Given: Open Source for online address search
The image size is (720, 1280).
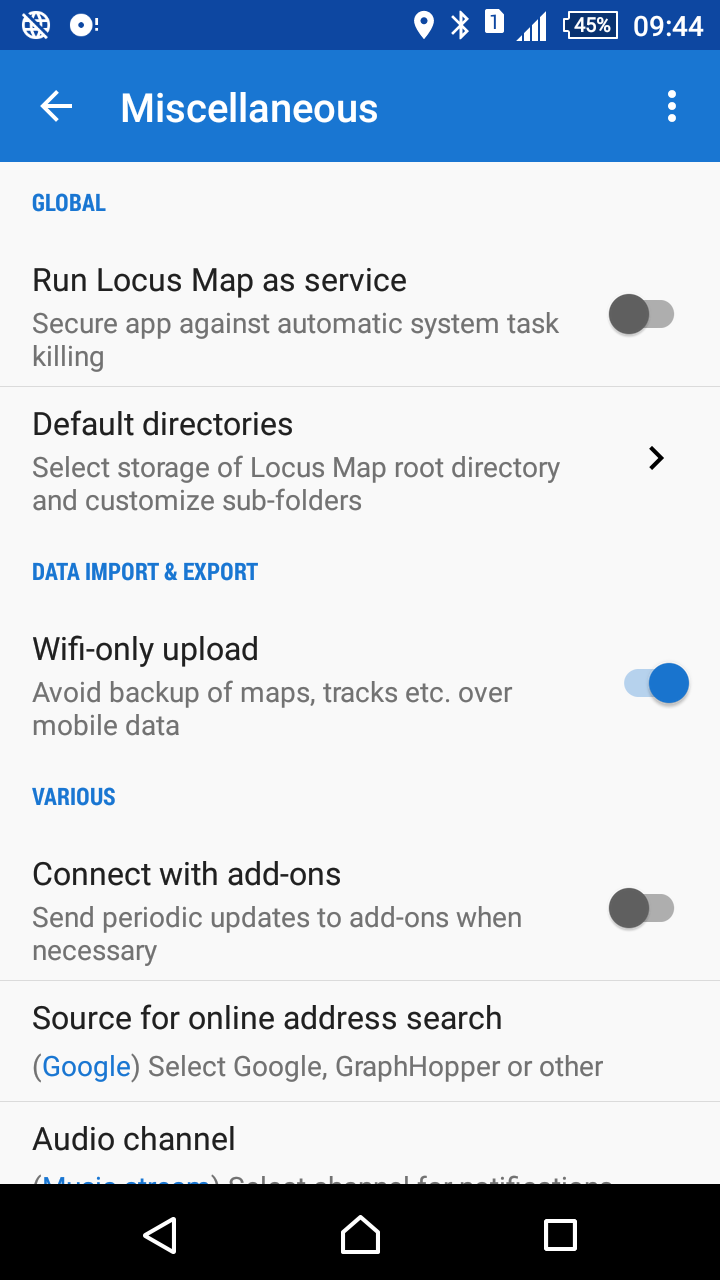Looking at the screenshot, I should [x=360, y=1041].
